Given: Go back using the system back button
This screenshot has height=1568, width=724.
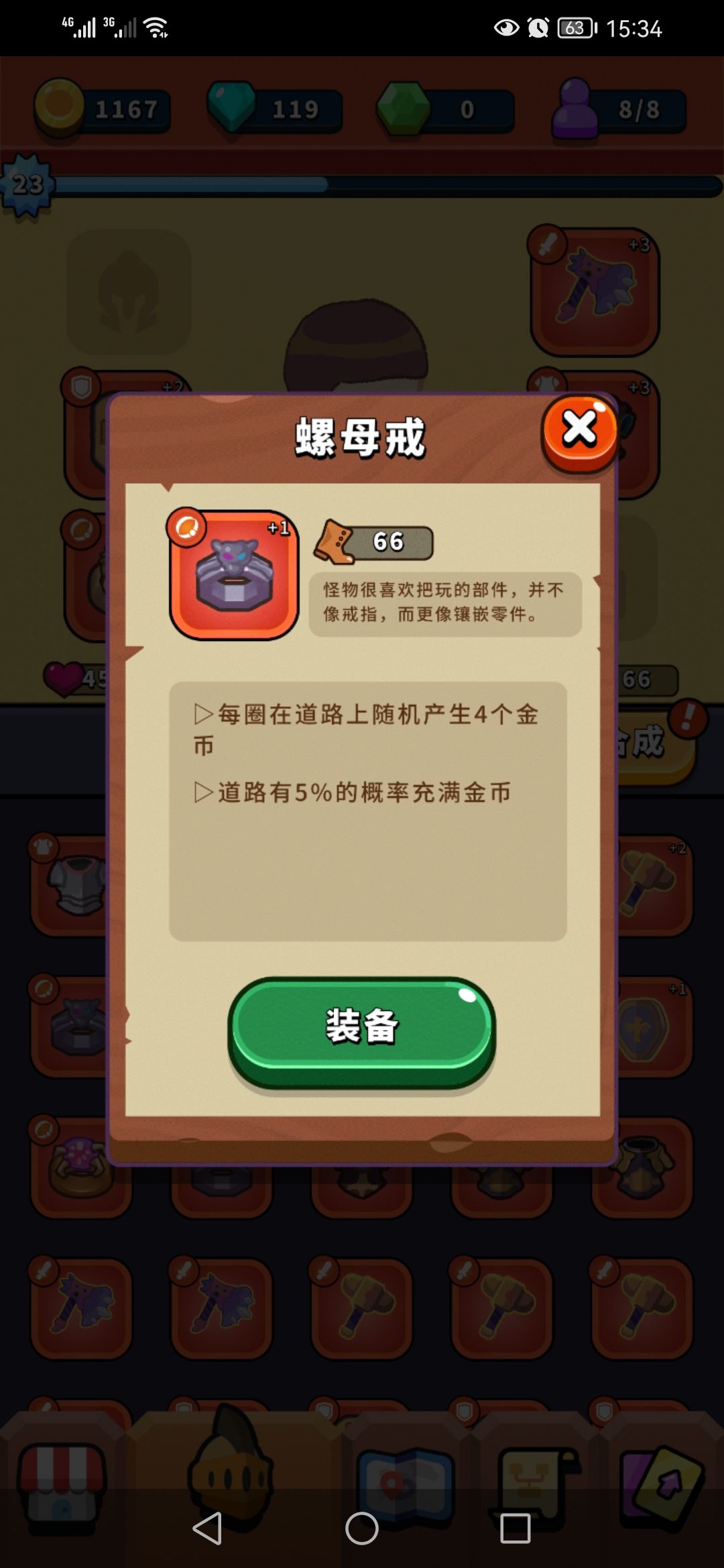Looking at the screenshot, I should pos(207,1528).
